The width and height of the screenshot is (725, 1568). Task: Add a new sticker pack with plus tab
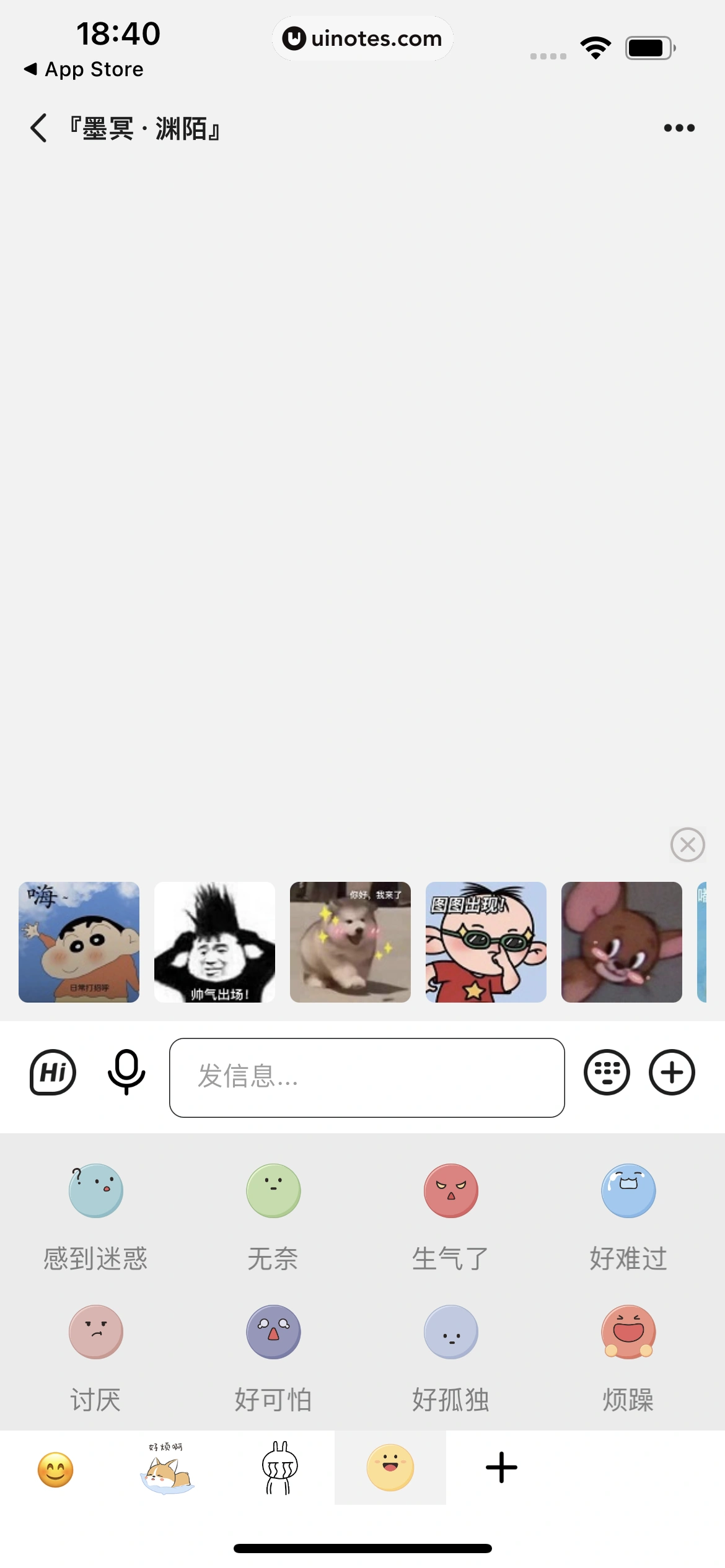501,1468
